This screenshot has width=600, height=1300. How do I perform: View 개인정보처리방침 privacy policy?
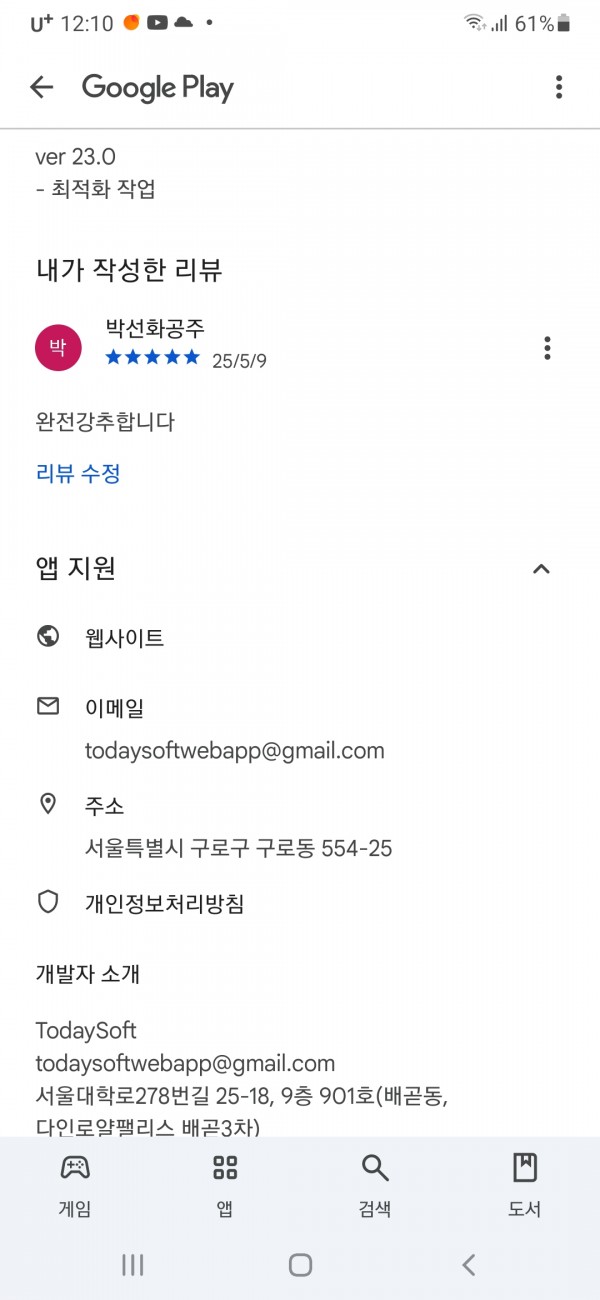tap(300, 904)
